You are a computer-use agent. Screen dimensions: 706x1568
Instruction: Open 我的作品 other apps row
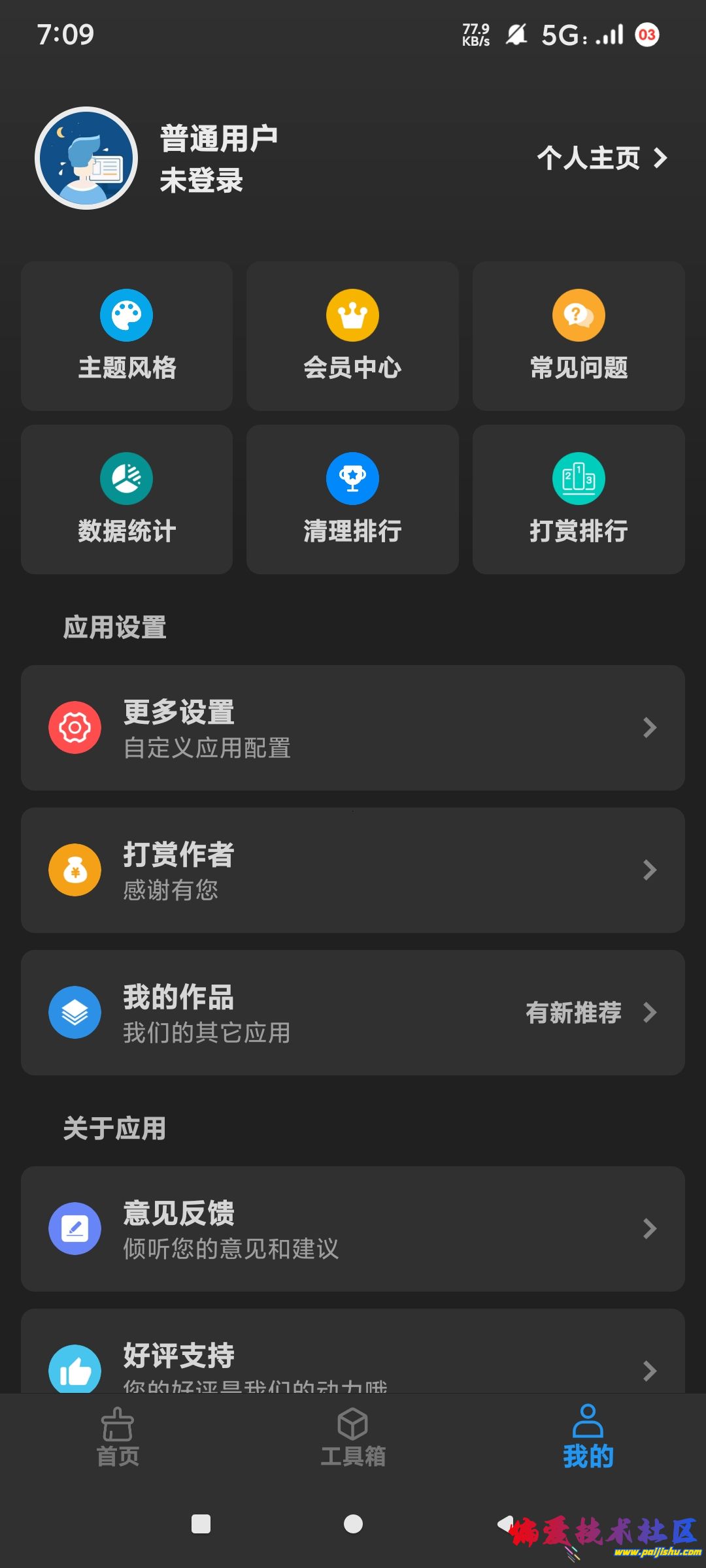coord(353,1013)
